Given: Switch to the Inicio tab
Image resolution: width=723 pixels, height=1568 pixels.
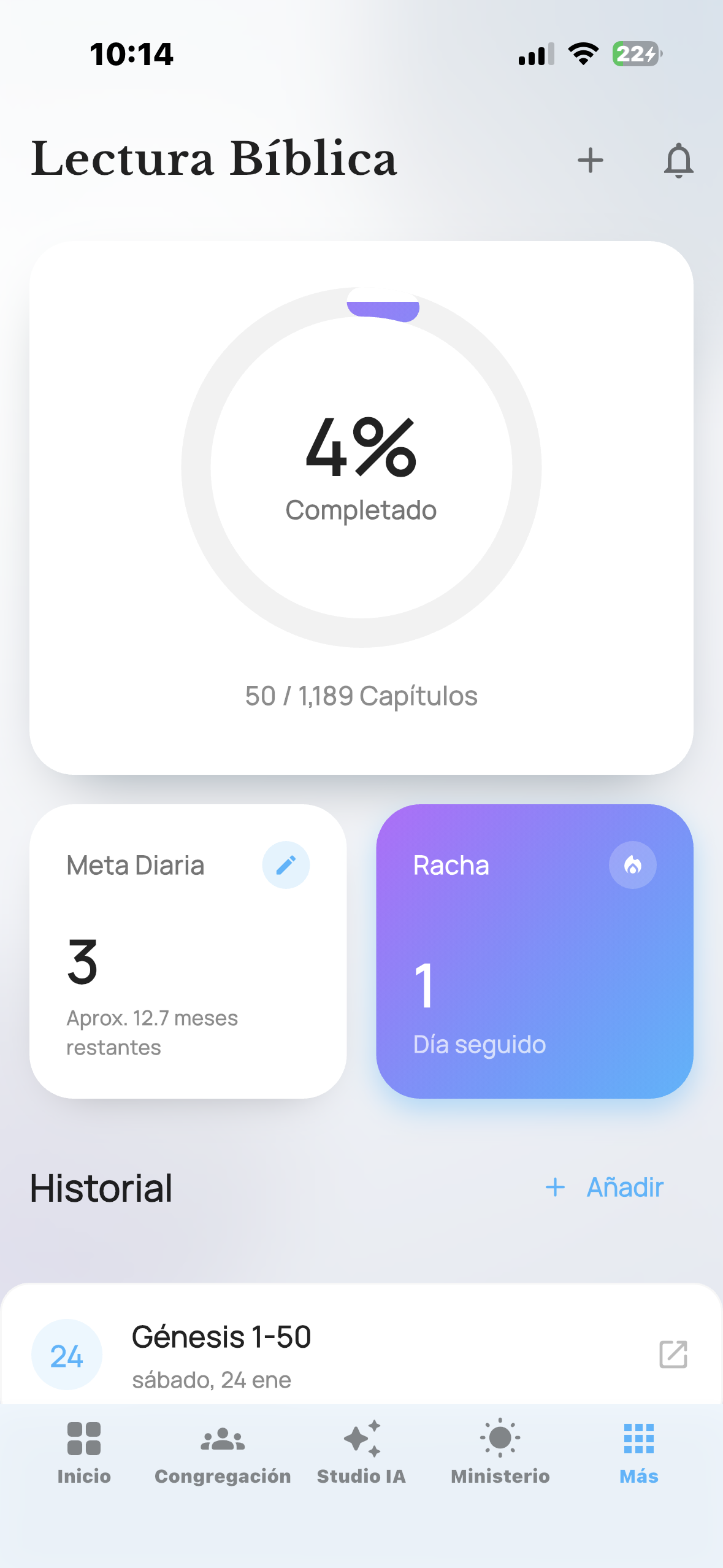Looking at the screenshot, I should (84, 1452).
